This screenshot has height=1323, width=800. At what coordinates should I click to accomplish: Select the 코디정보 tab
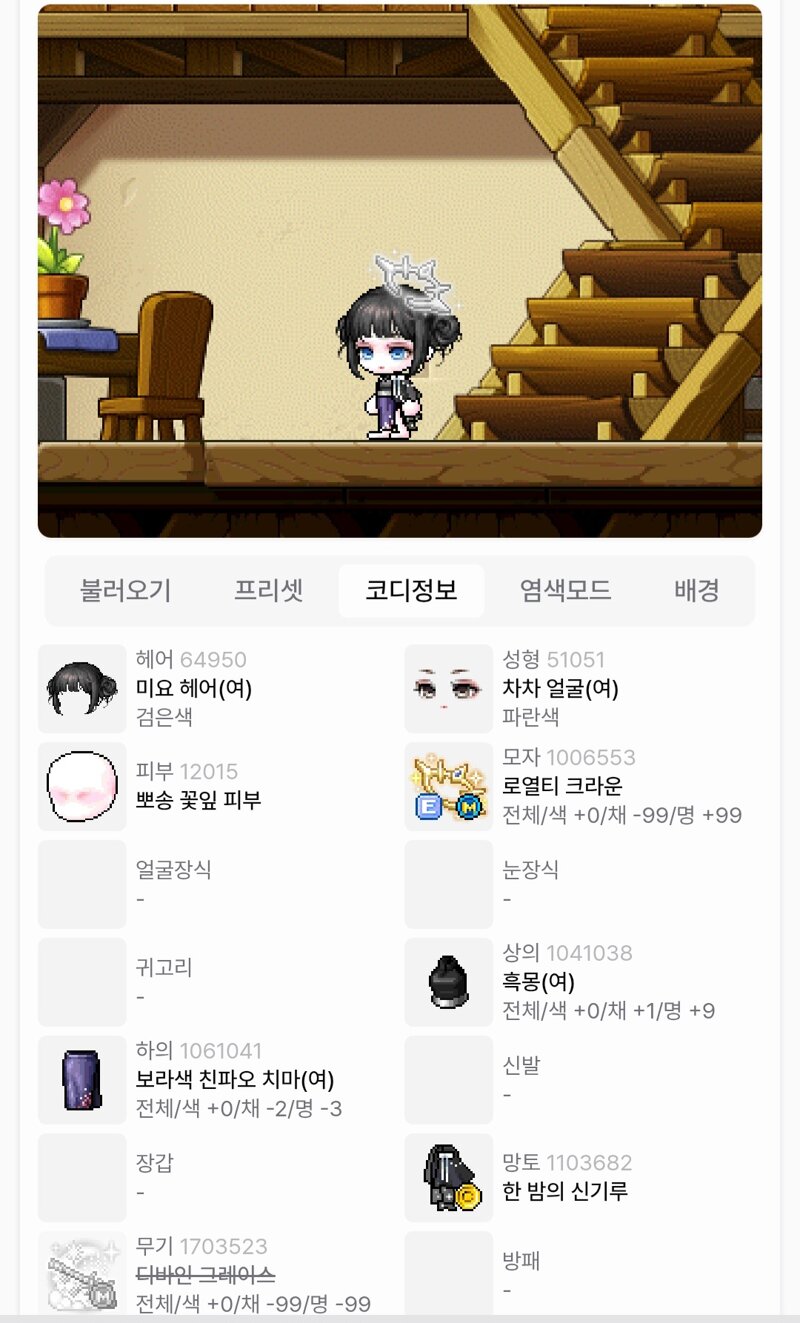click(411, 590)
